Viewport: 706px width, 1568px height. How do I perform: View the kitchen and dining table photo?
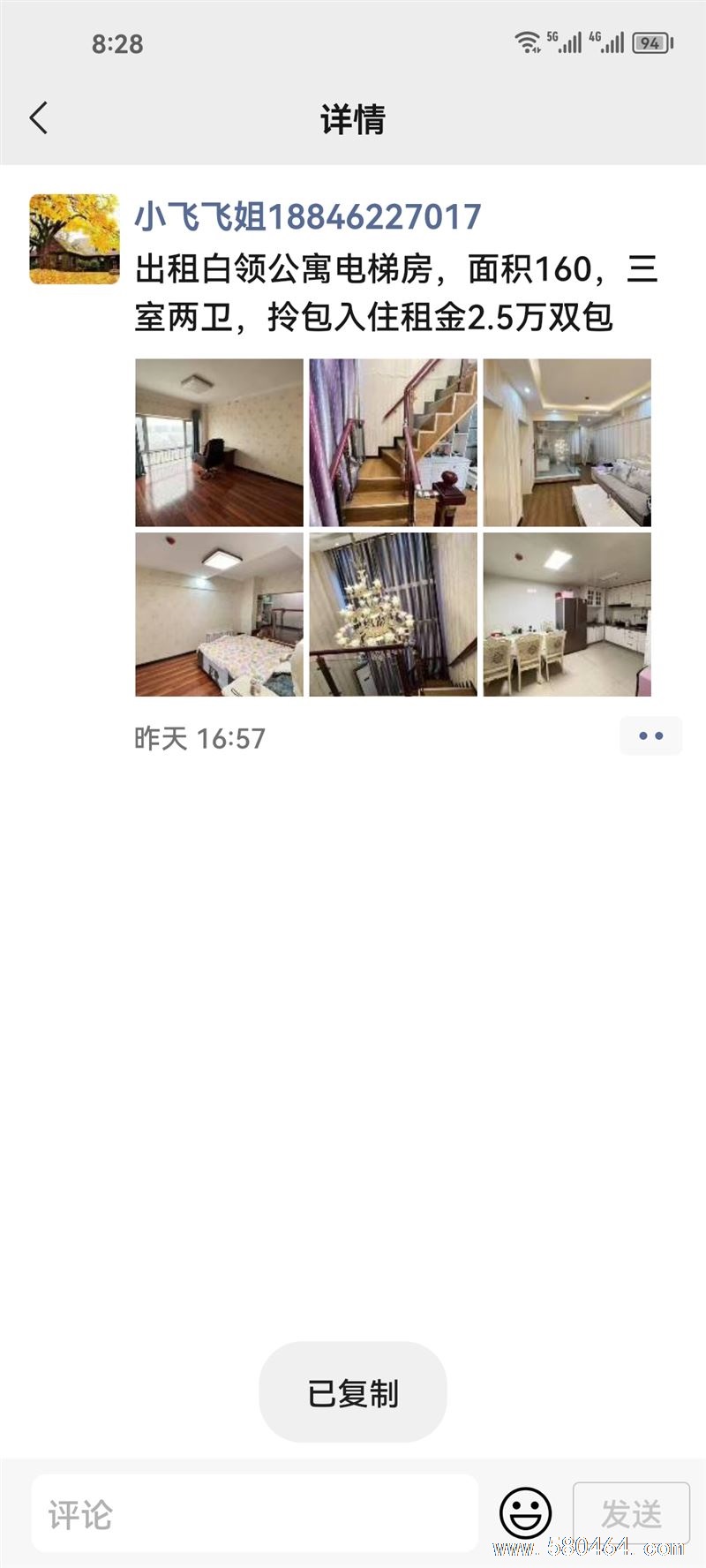pyautogui.click(x=567, y=614)
